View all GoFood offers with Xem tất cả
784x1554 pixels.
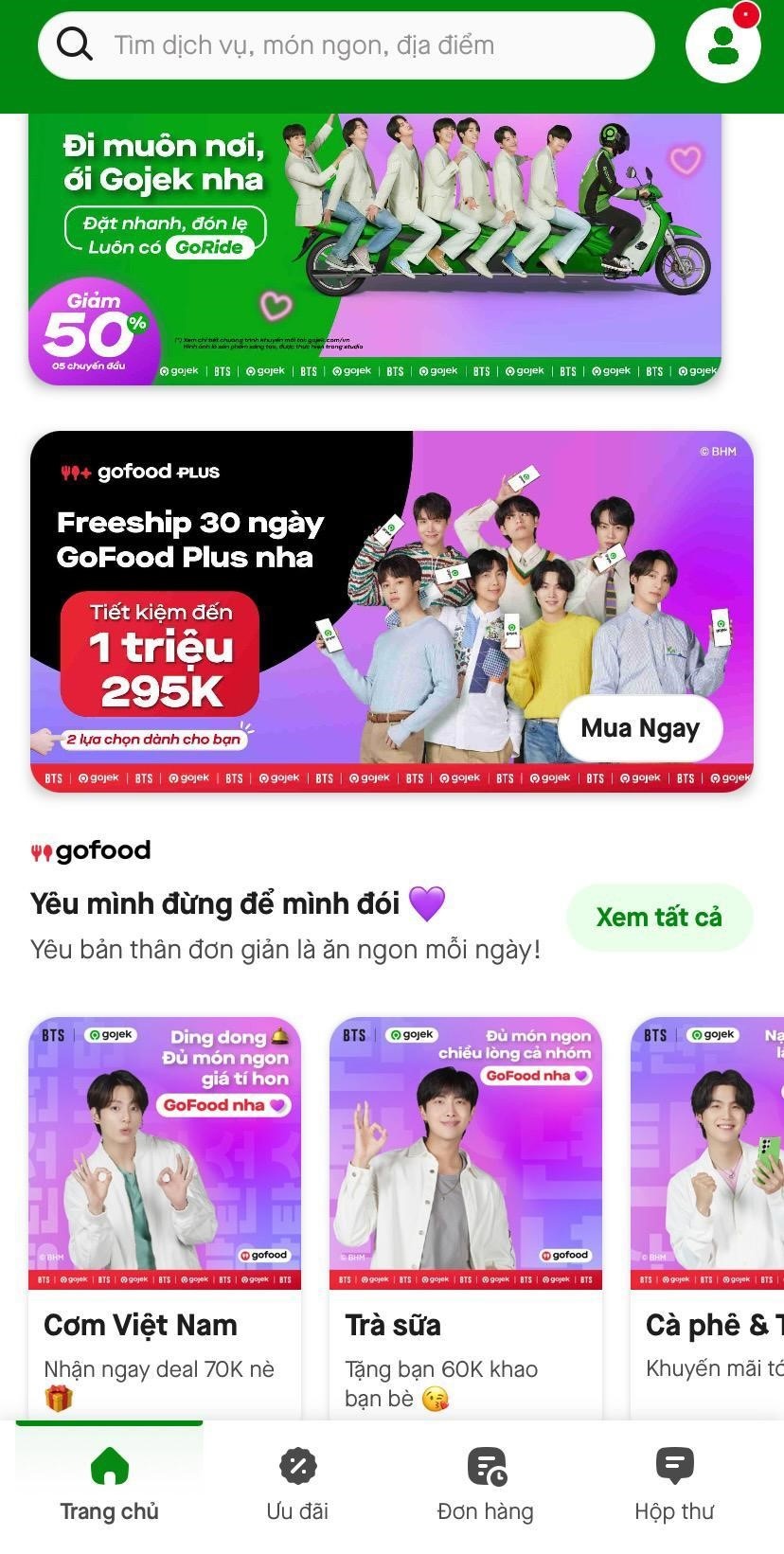coord(659,917)
